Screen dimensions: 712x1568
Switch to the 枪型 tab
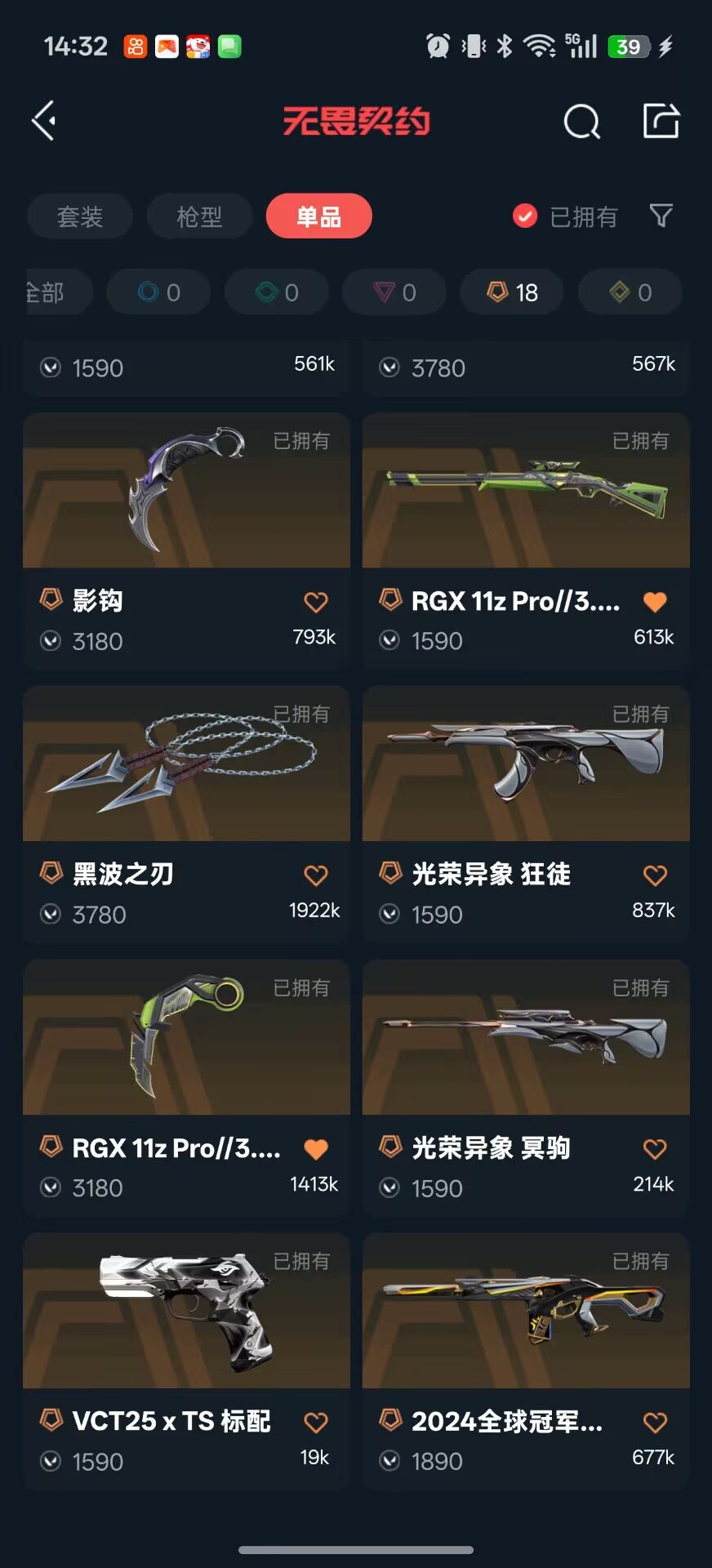(199, 216)
